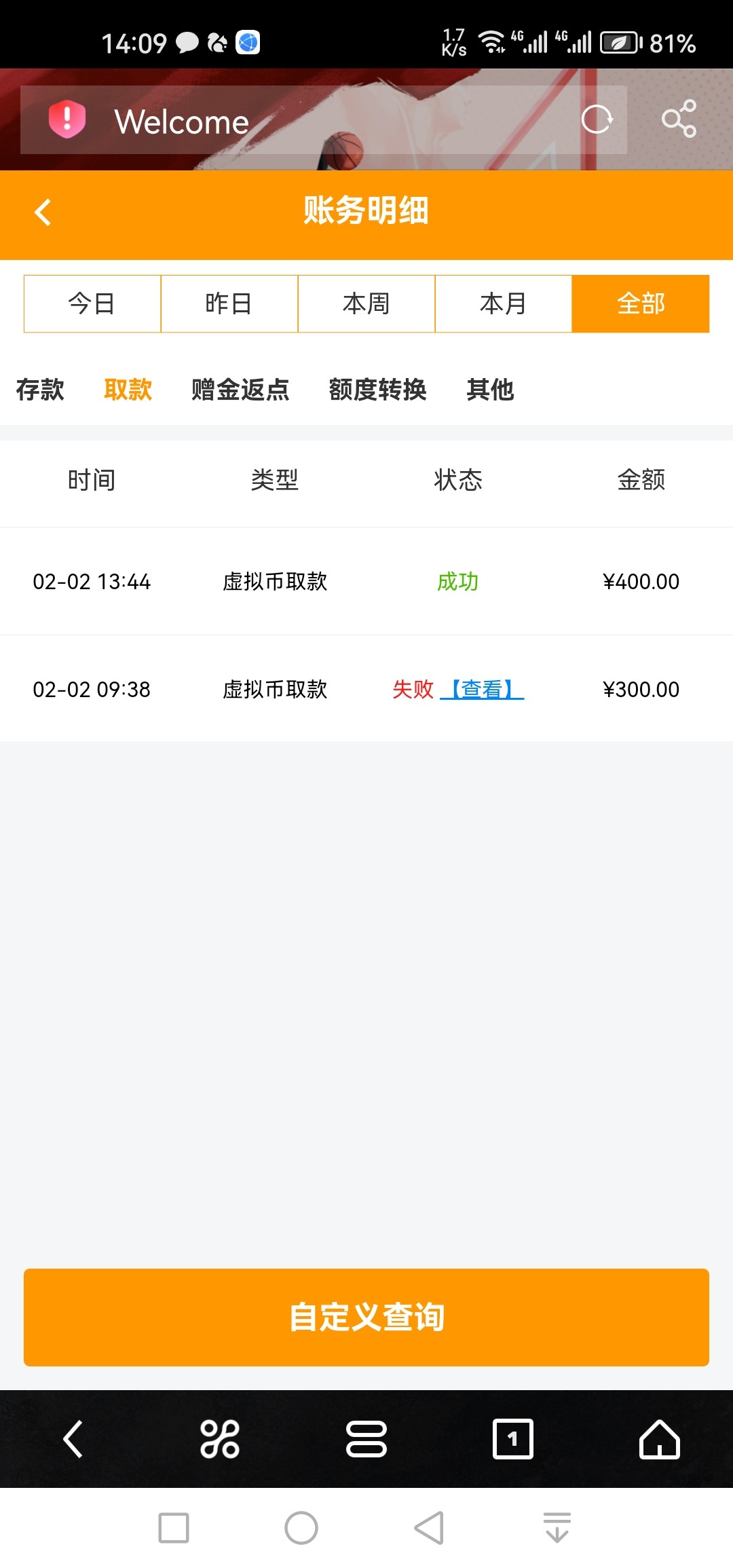Switch to 昨日 records
Image resolution: width=733 pixels, height=1568 pixels.
click(229, 303)
